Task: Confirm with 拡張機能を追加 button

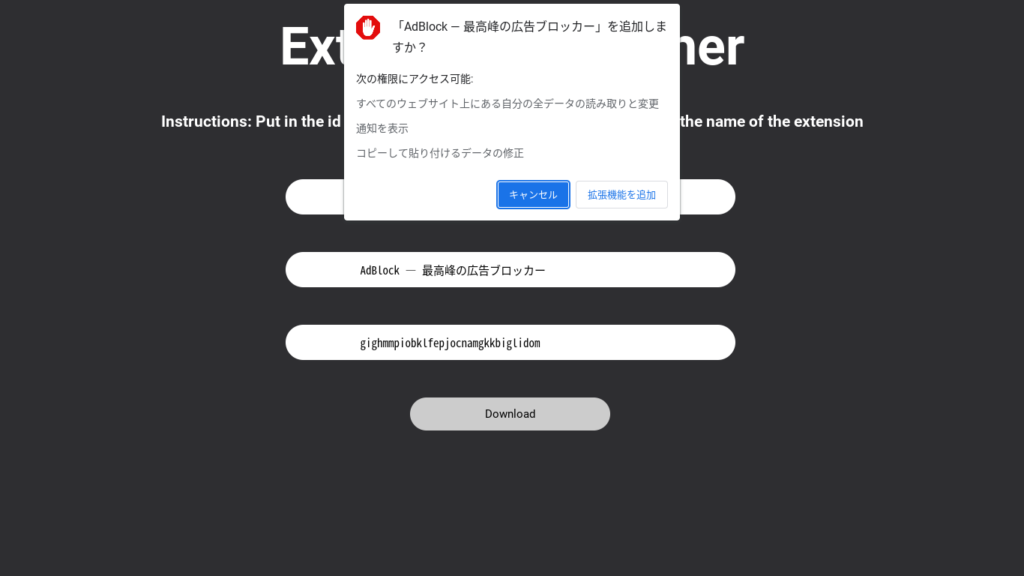Action: tap(621, 195)
